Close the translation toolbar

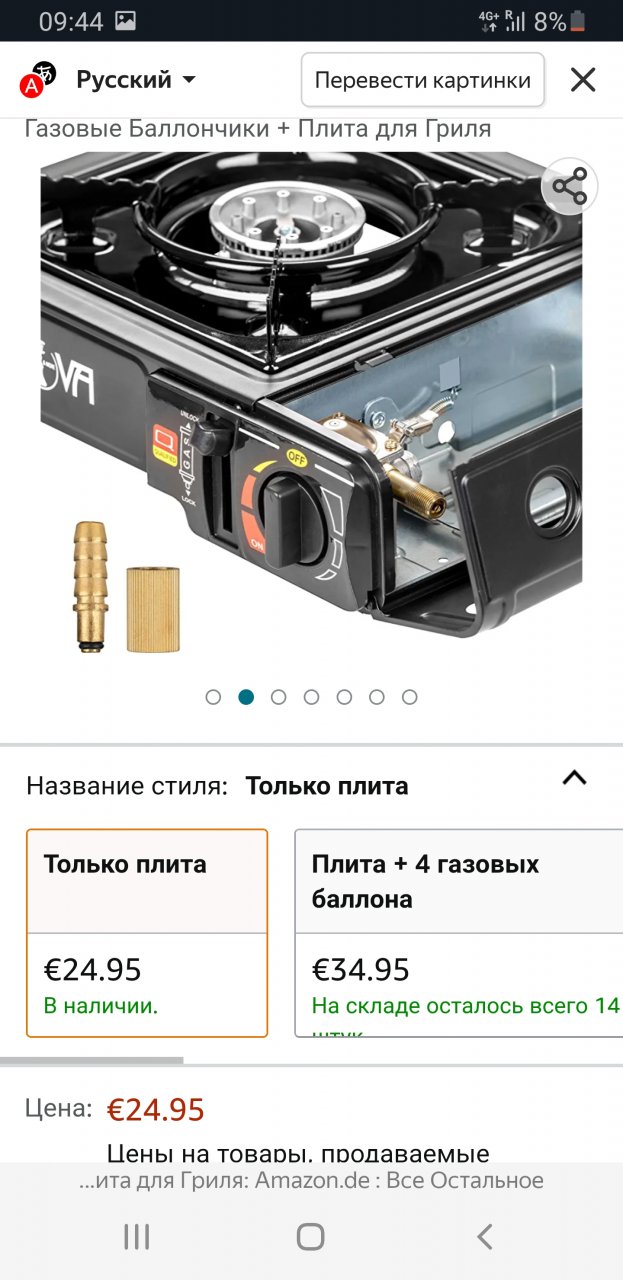pos(583,80)
